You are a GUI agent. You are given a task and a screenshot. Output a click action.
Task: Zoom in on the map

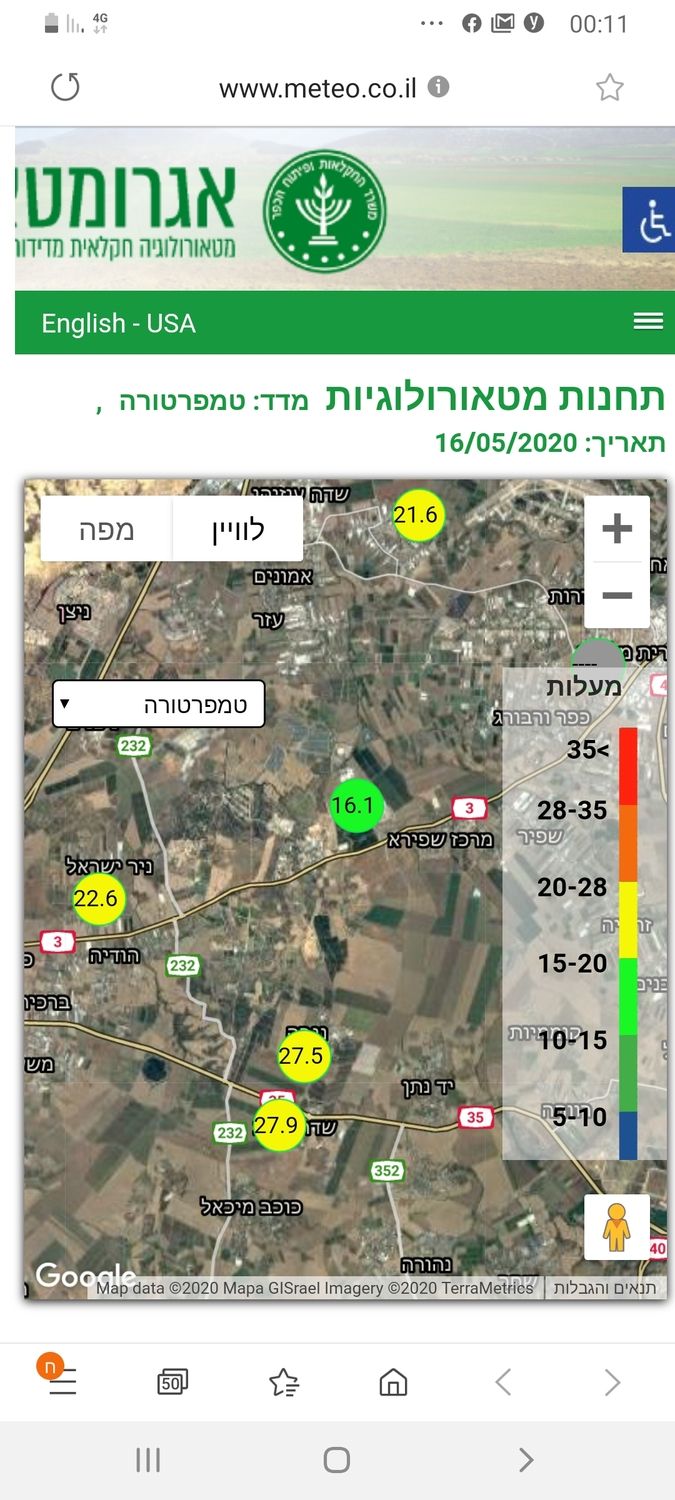(617, 528)
